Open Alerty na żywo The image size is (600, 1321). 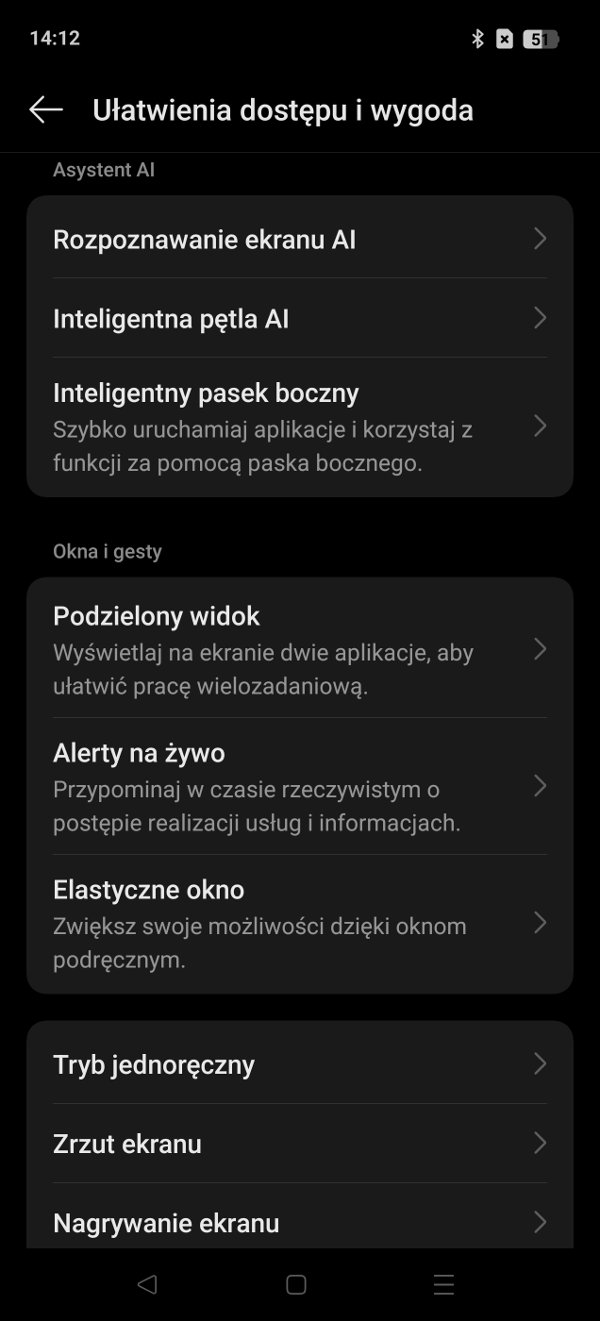tap(300, 786)
